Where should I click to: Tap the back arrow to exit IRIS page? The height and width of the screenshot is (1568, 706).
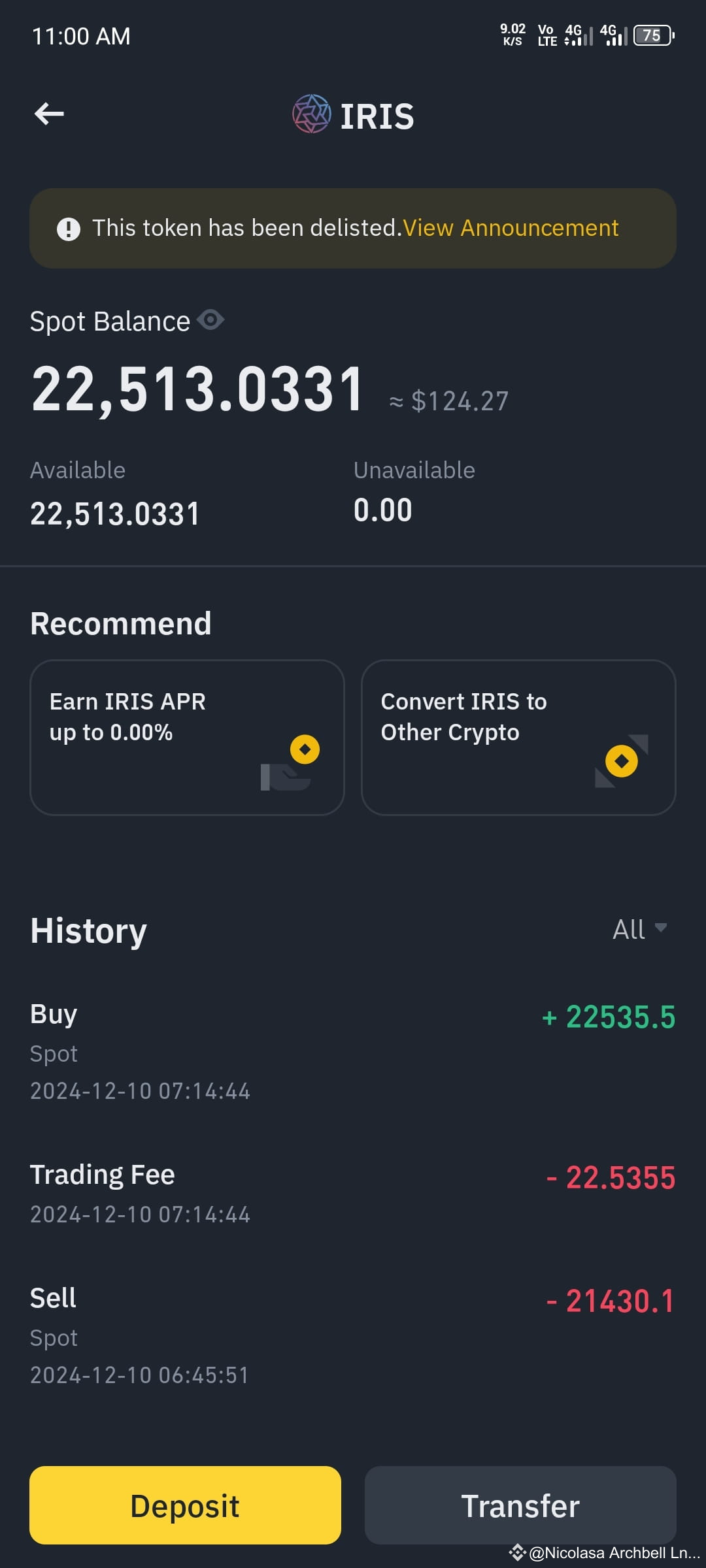48,114
